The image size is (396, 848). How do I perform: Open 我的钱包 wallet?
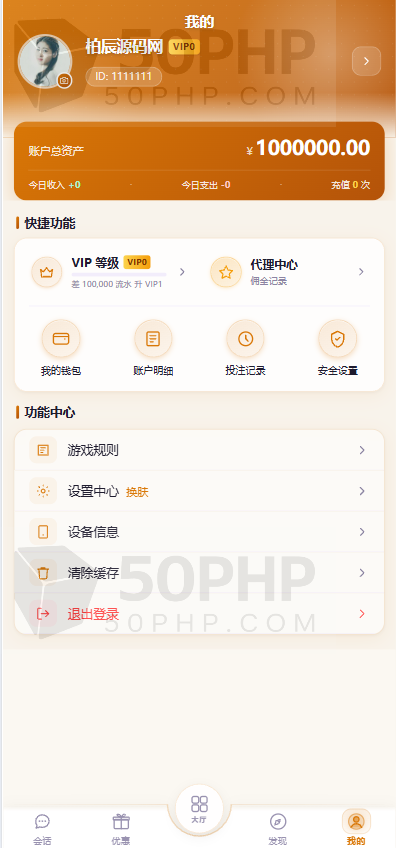coord(61,348)
